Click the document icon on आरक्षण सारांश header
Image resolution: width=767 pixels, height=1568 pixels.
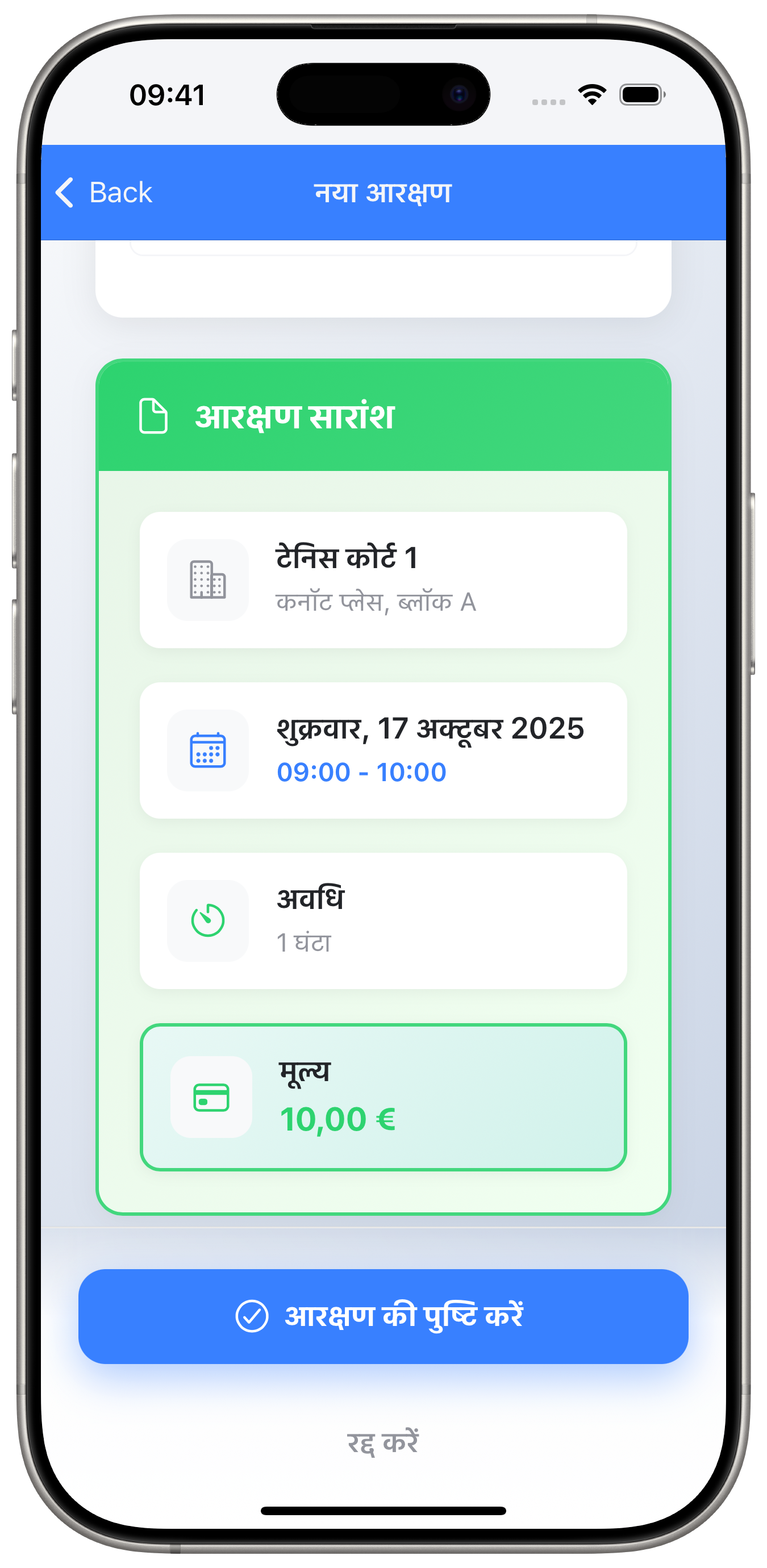pyautogui.click(x=154, y=416)
